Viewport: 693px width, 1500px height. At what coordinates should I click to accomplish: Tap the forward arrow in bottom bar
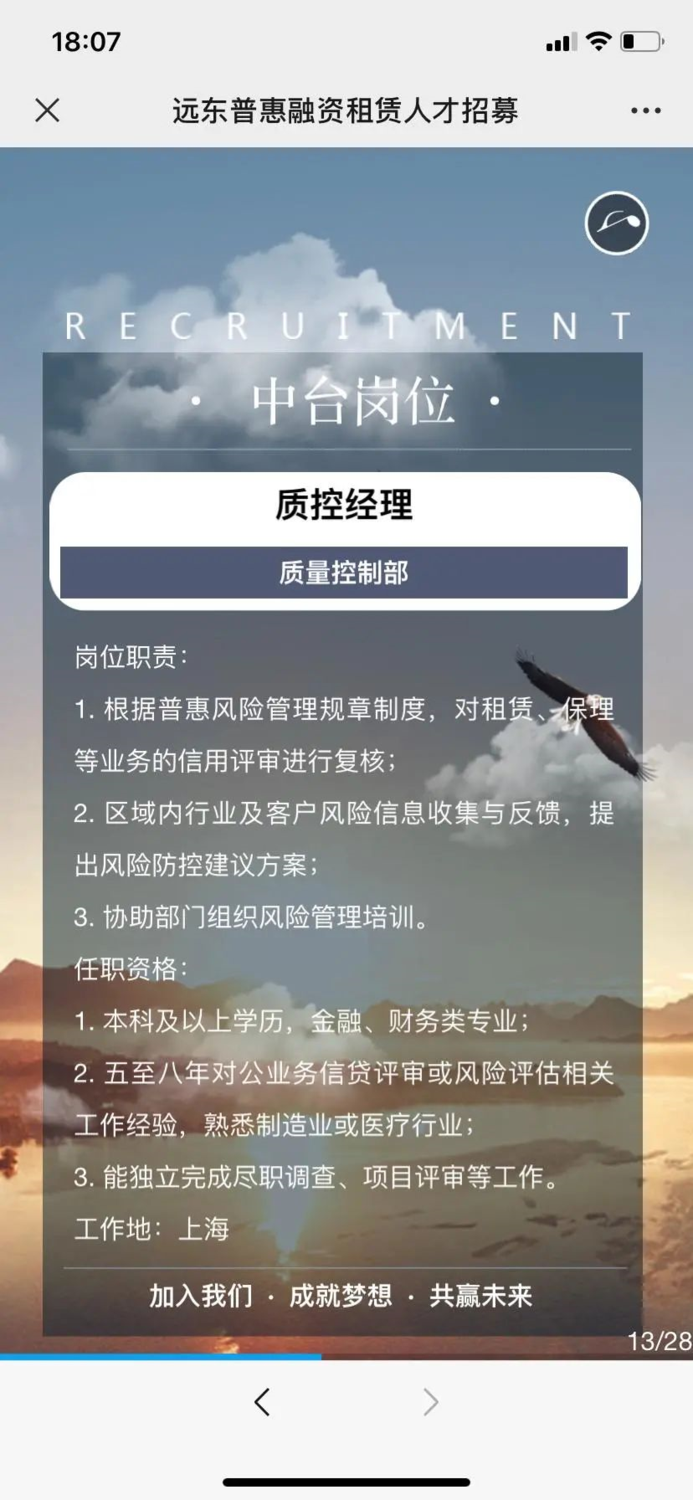431,1402
